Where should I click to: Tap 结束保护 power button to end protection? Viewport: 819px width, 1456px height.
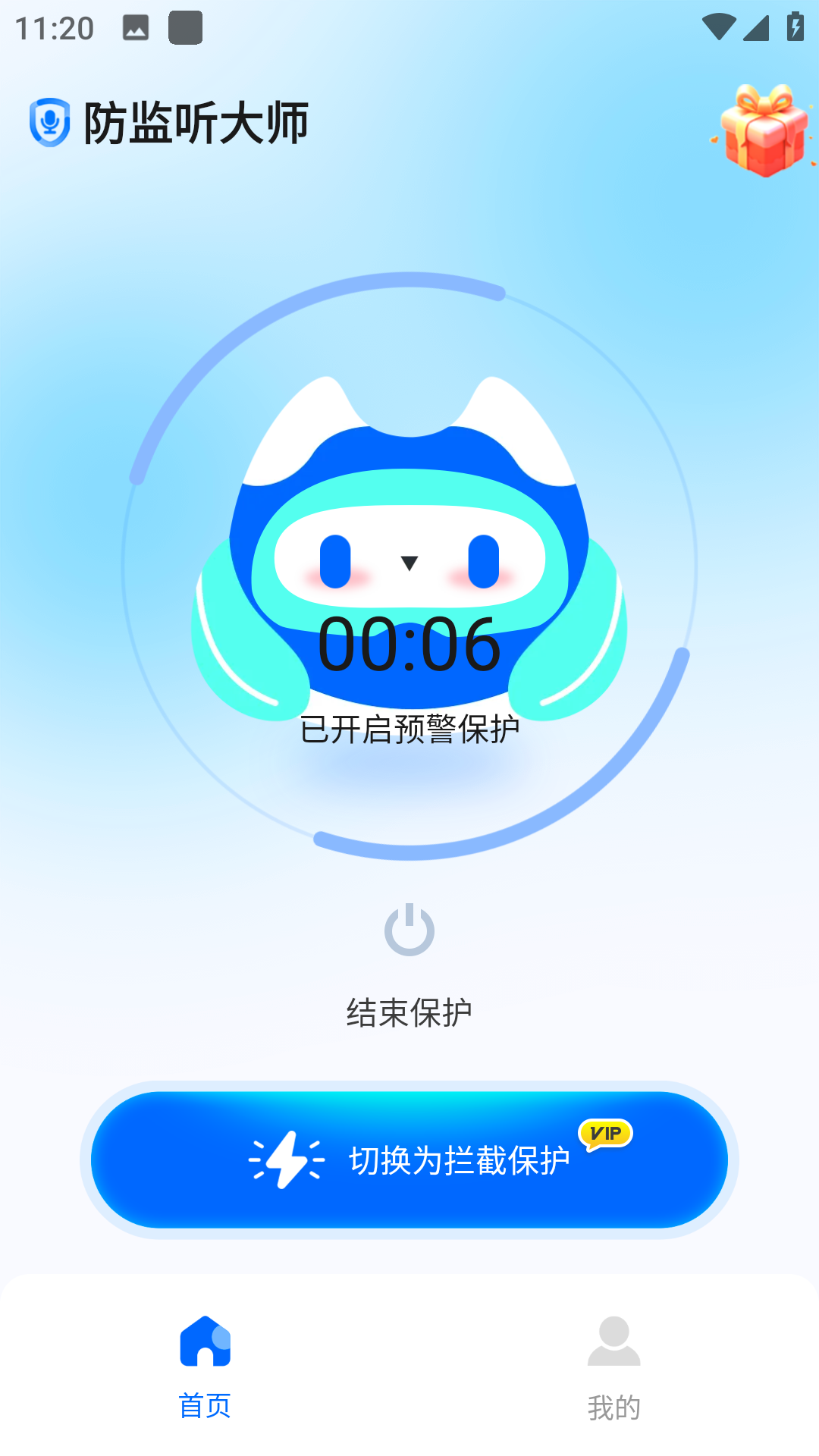409,930
